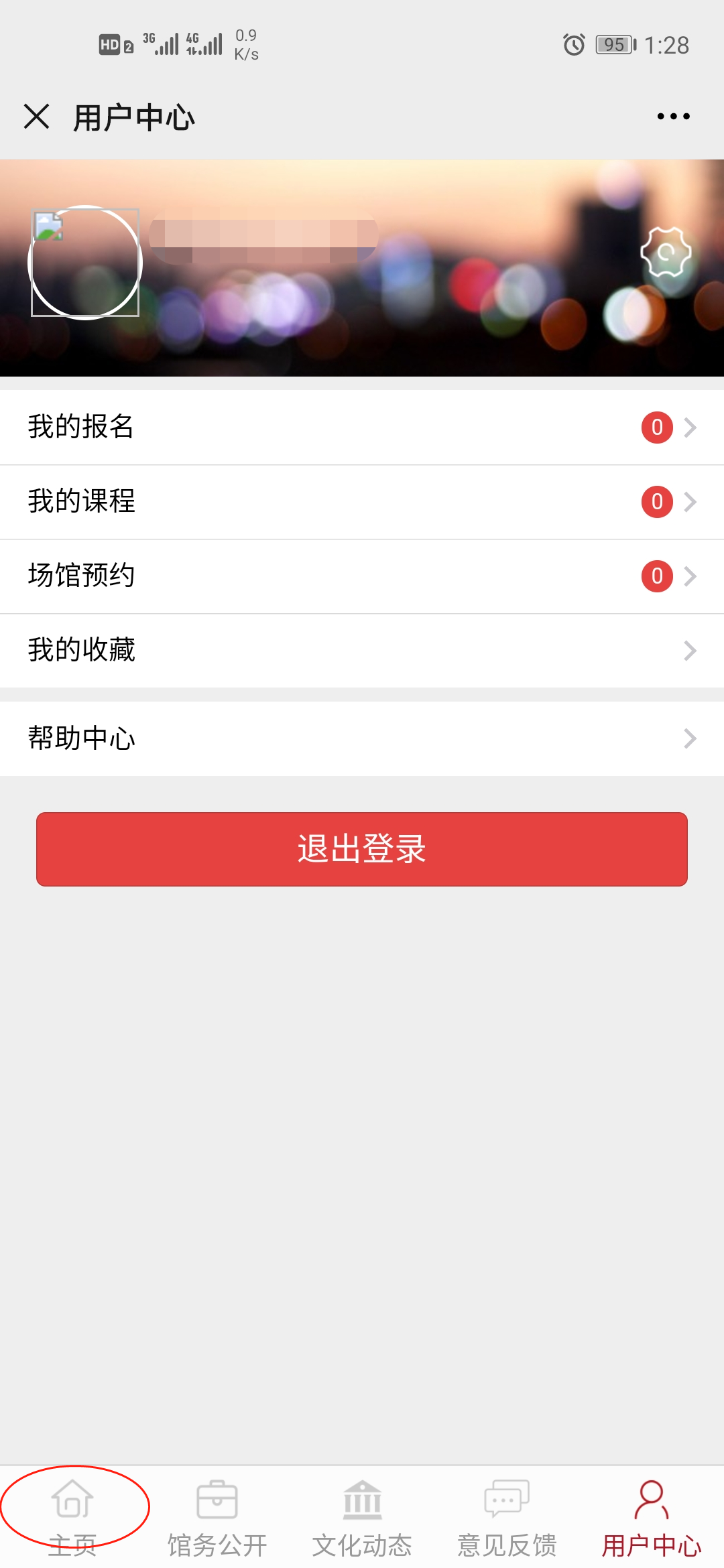View 我的课程
The height and width of the screenshot is (1568, 724).
[362, 501]
